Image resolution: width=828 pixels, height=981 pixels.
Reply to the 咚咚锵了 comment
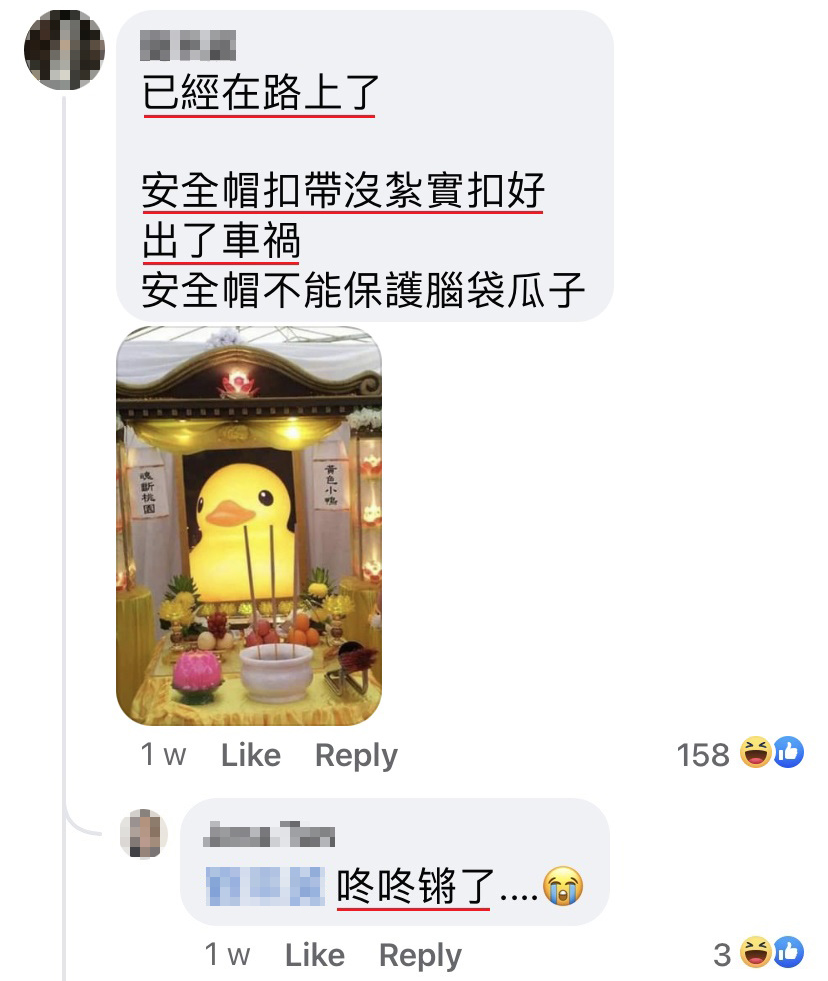point(420,955)
